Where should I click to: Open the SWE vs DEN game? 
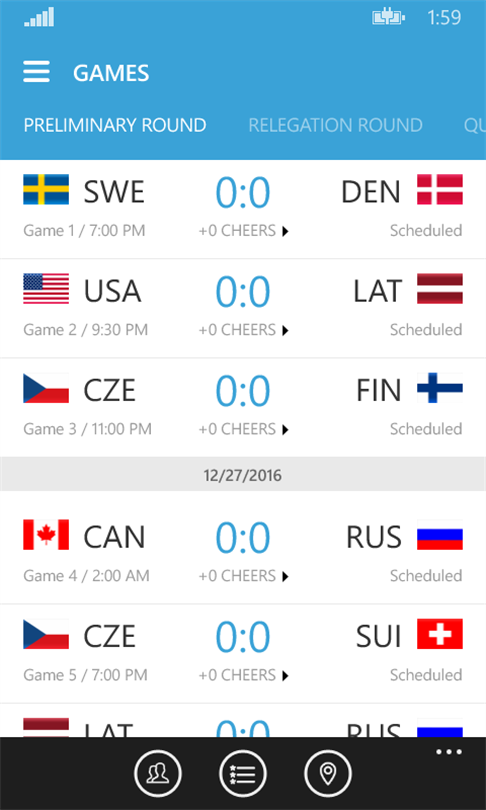pyautogui.click(x=243, y=209)
